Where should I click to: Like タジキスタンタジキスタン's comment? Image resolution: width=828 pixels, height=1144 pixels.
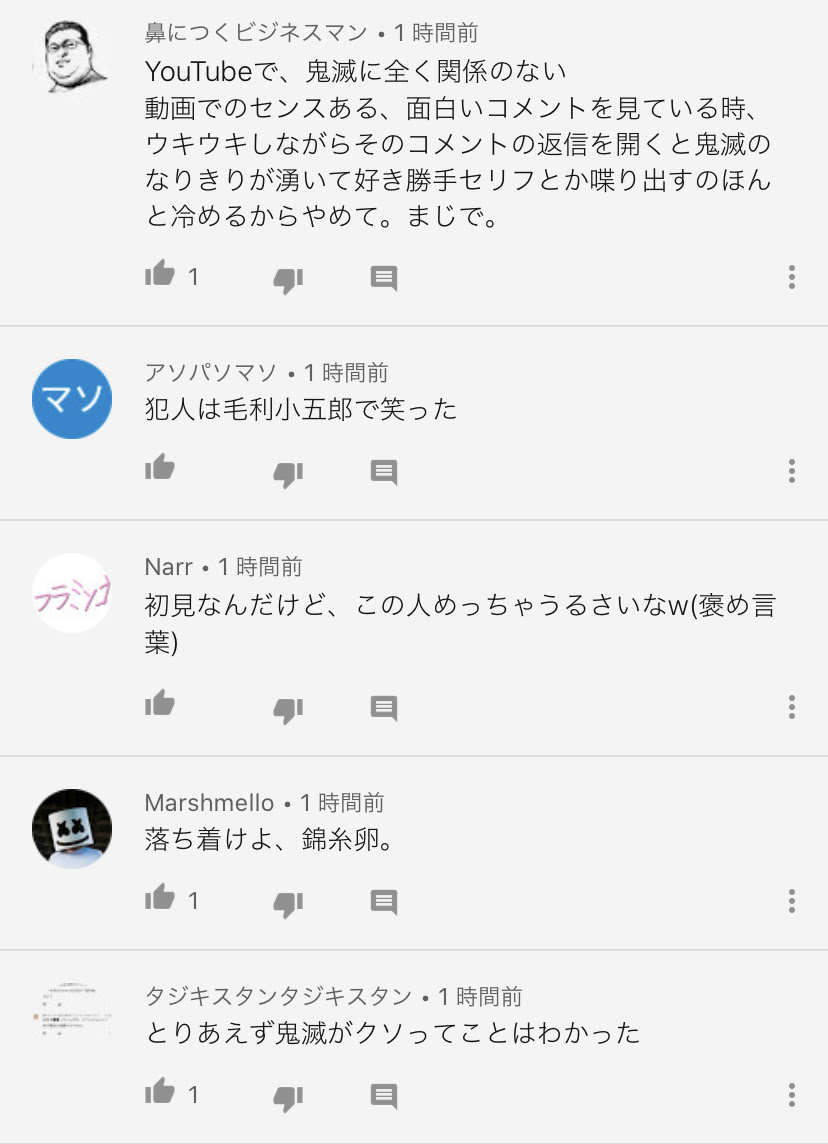(160, 1092)
